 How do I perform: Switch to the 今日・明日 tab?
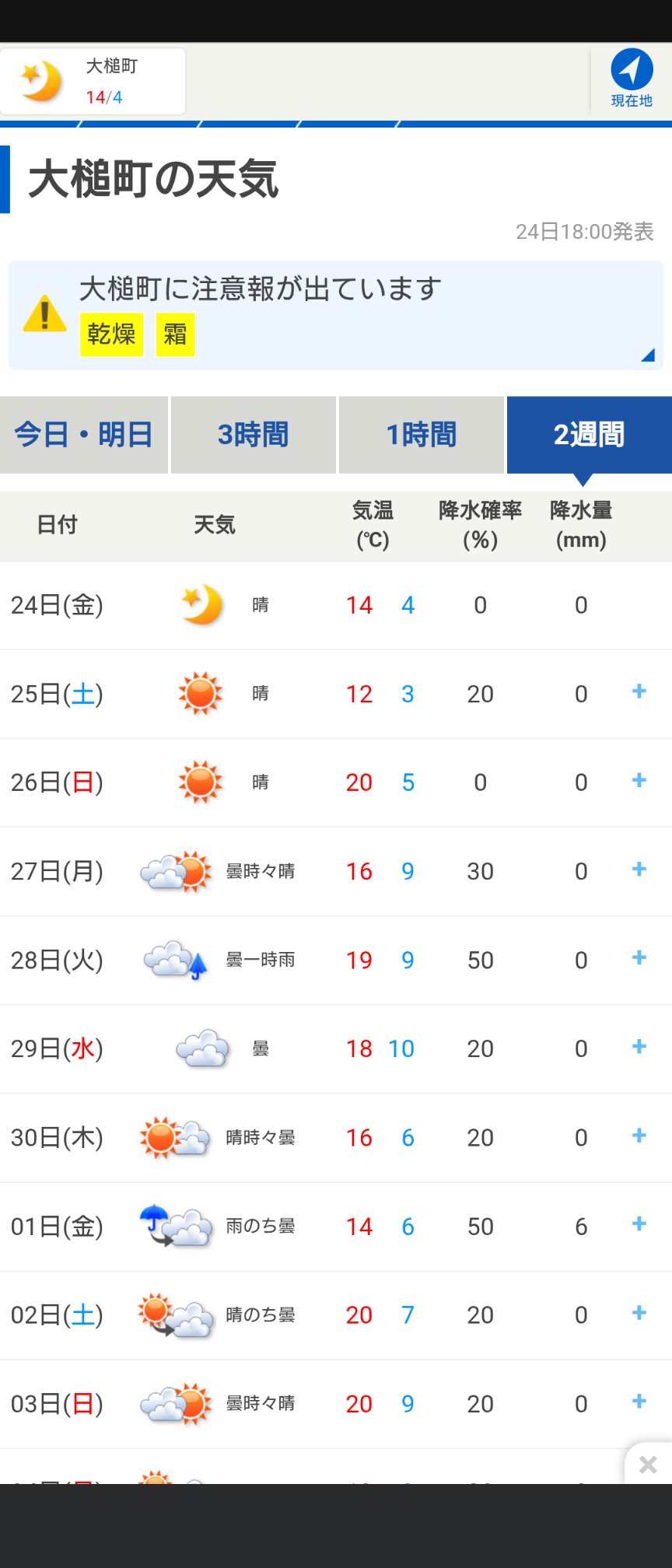pos(84,435)
